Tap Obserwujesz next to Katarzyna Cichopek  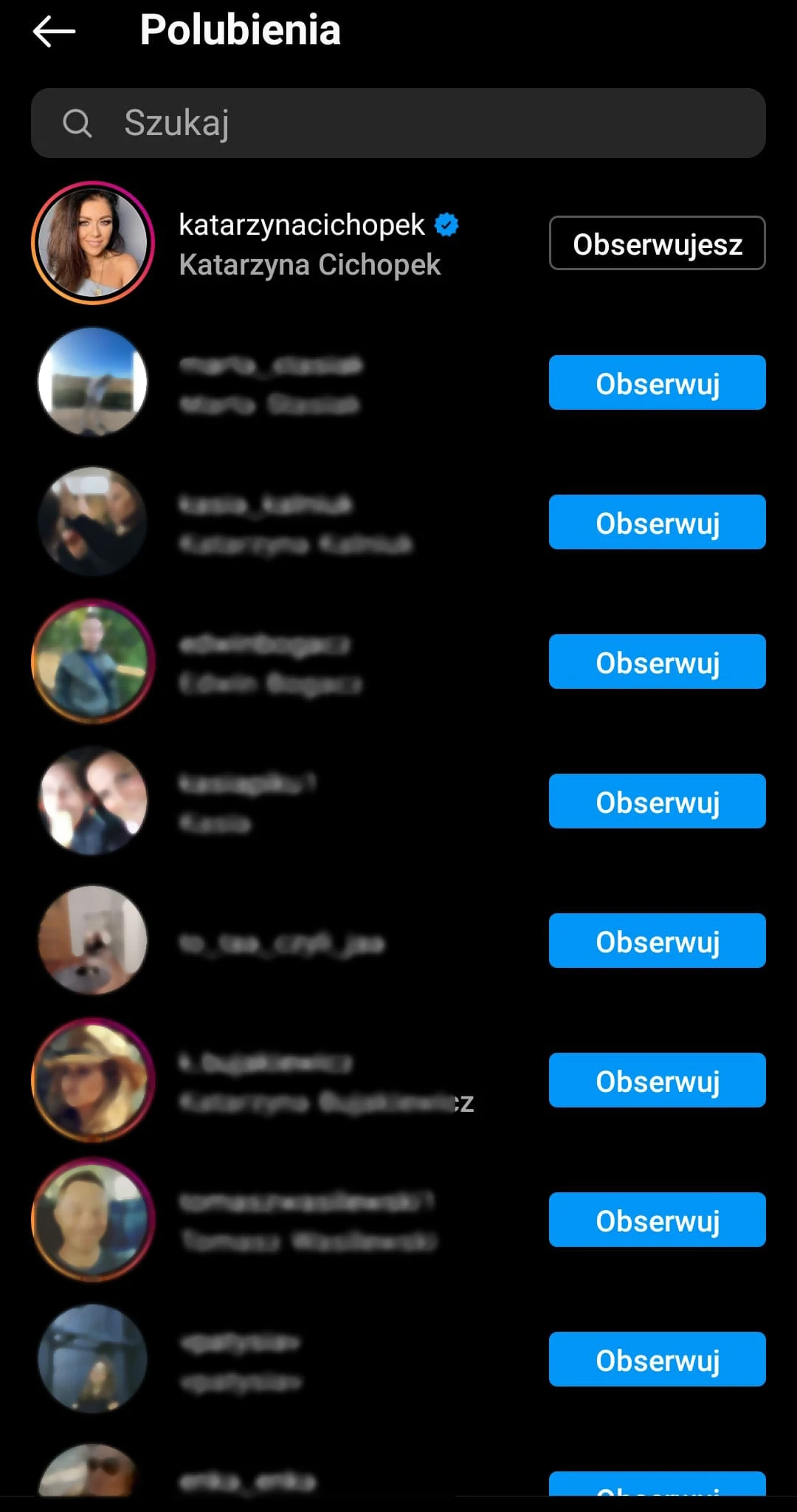coord(657,244)
